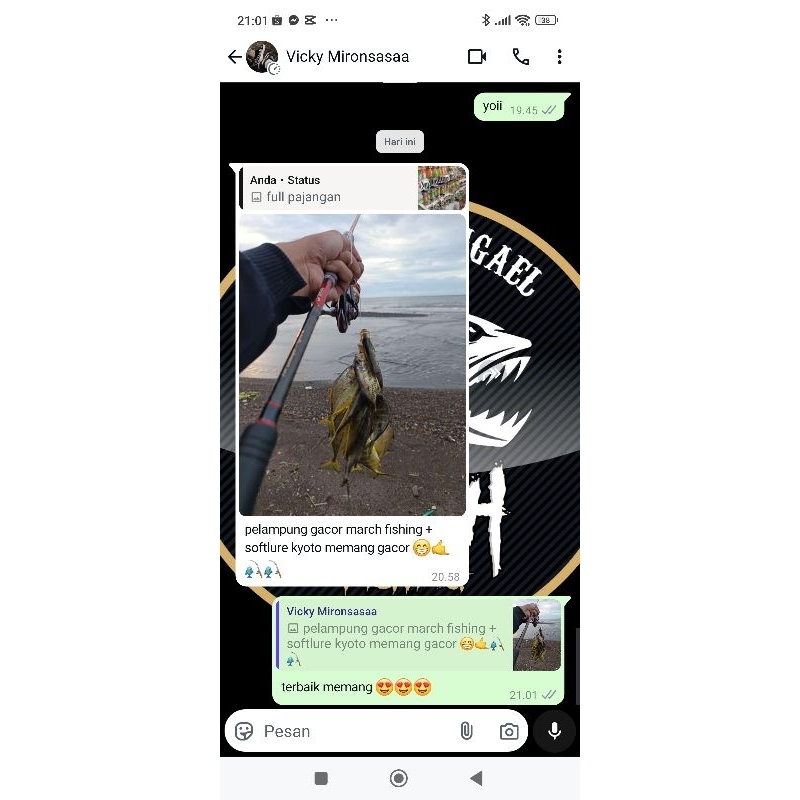The height and width of the screenshot is (800, 800).
Task: Start a video call with Vicky
Action: (477, 57)
